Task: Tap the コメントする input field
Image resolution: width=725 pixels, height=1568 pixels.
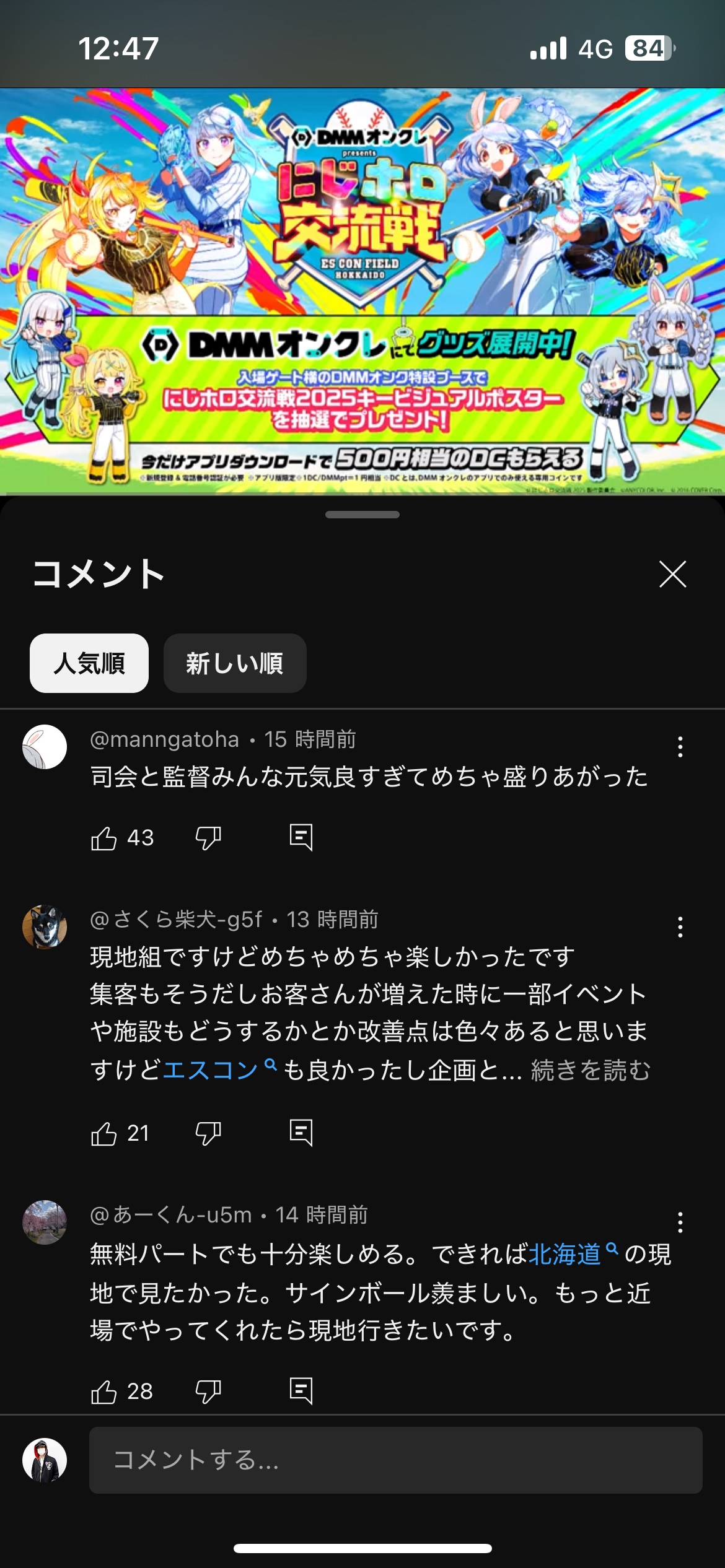Action: tap(395, 1460)
